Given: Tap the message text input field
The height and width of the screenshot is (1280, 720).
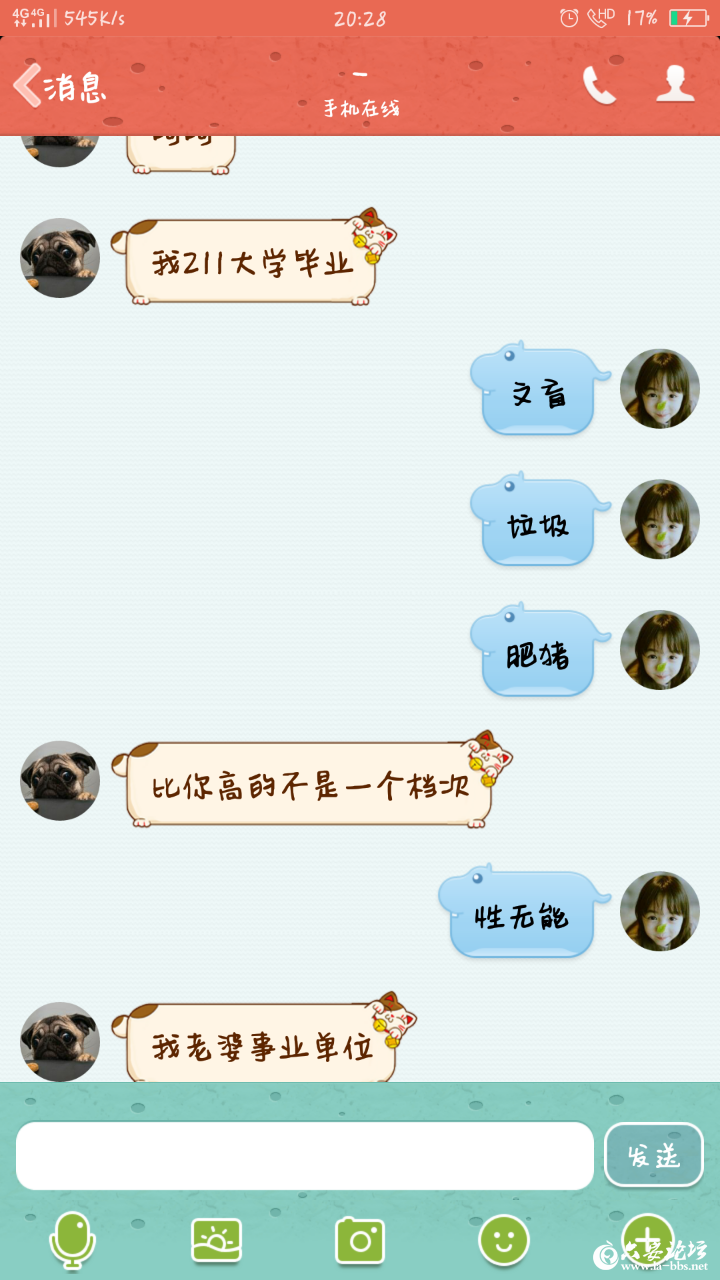Looking at the screenshot, I should click(305, 1156).
